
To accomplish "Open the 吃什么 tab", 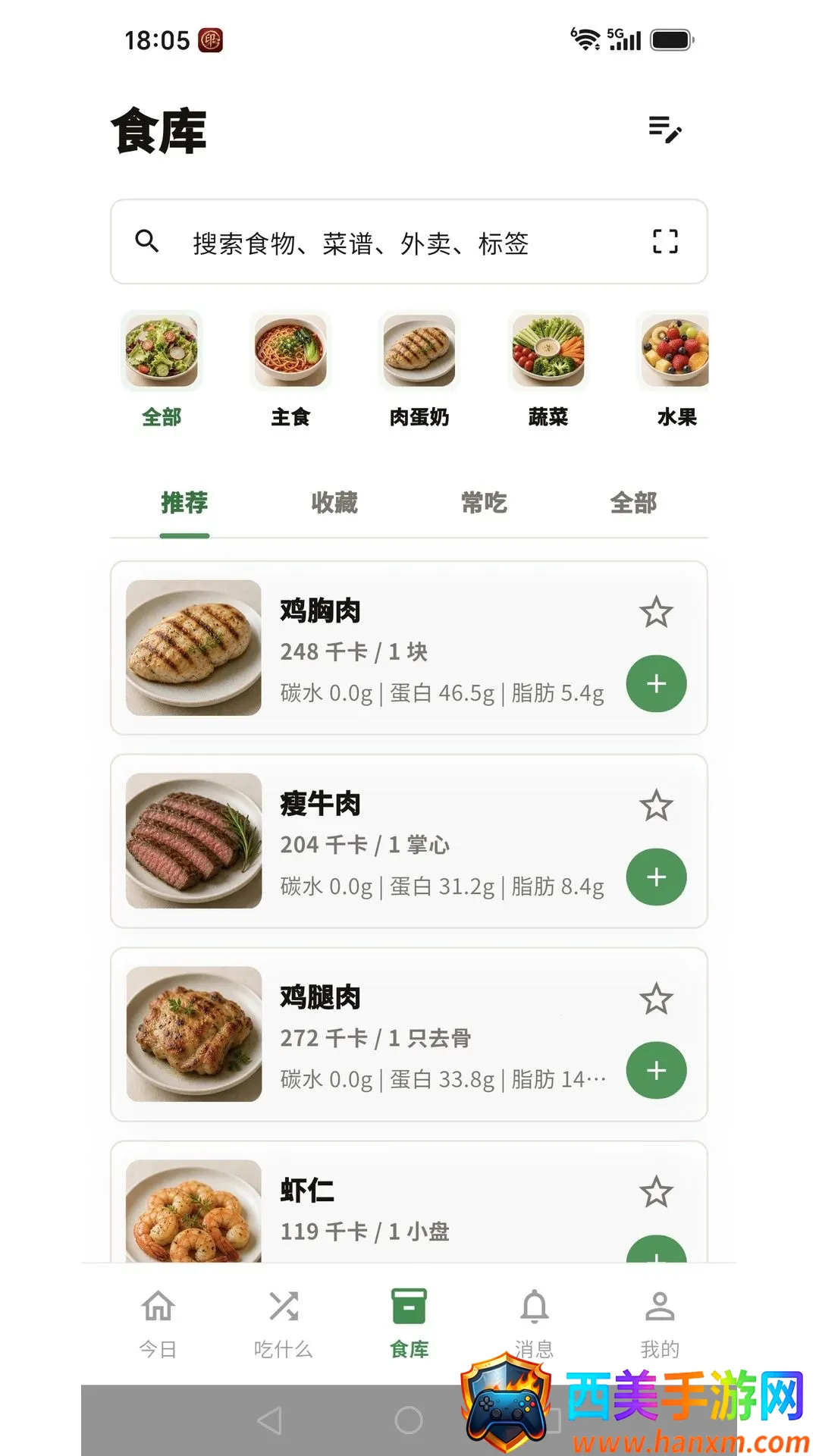I will pos(283,1323).
